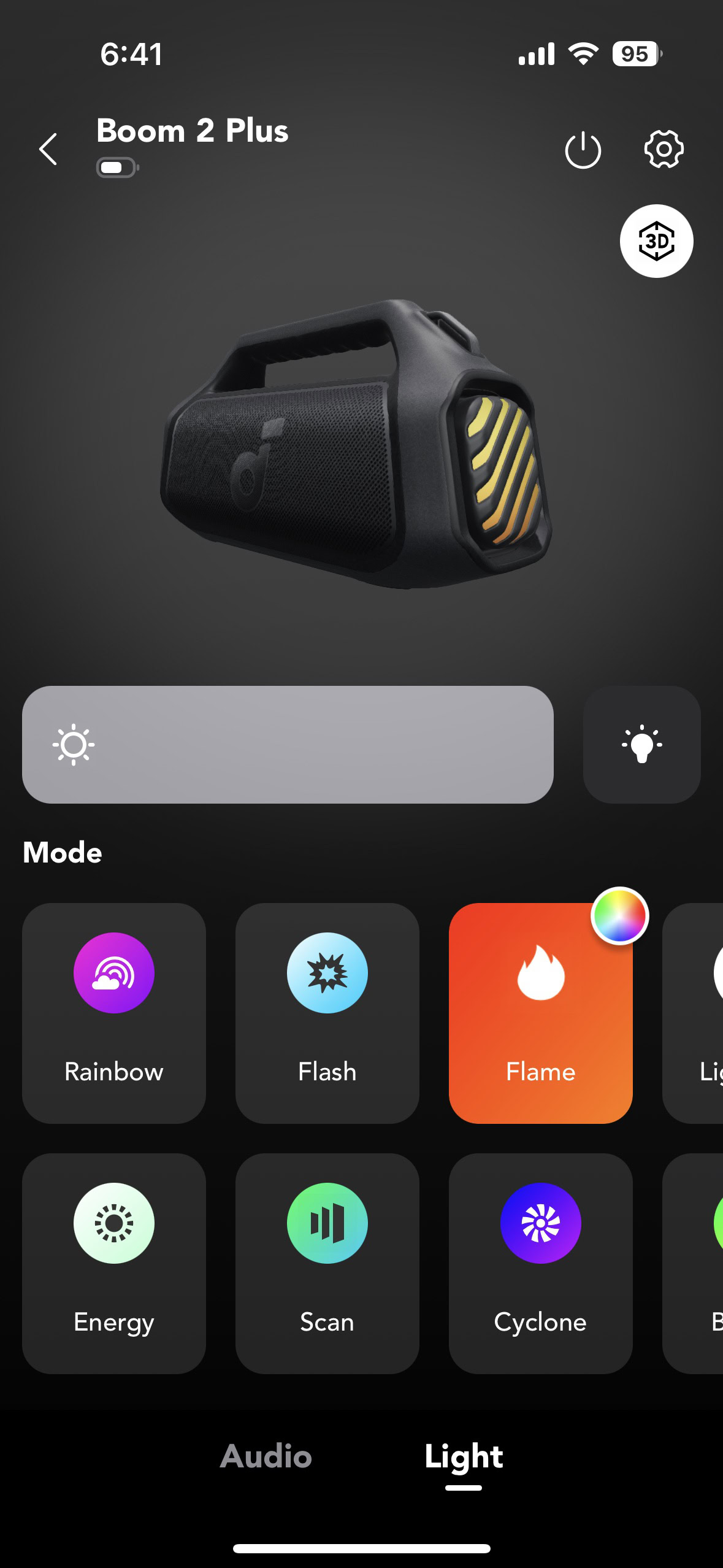Pick the Energy light mode

[x=114, y=1263]
